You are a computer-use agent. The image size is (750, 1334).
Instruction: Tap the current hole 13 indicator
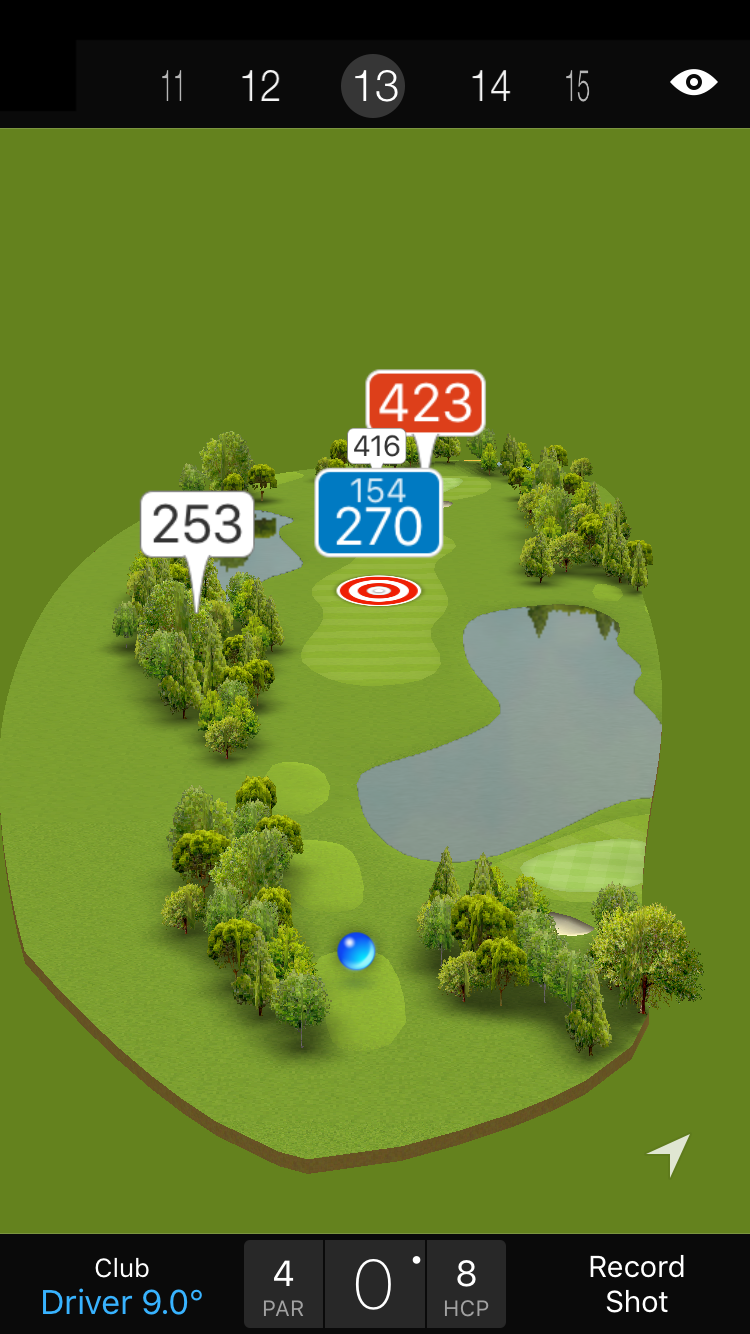pyautogui.click(x=375, y=86)
